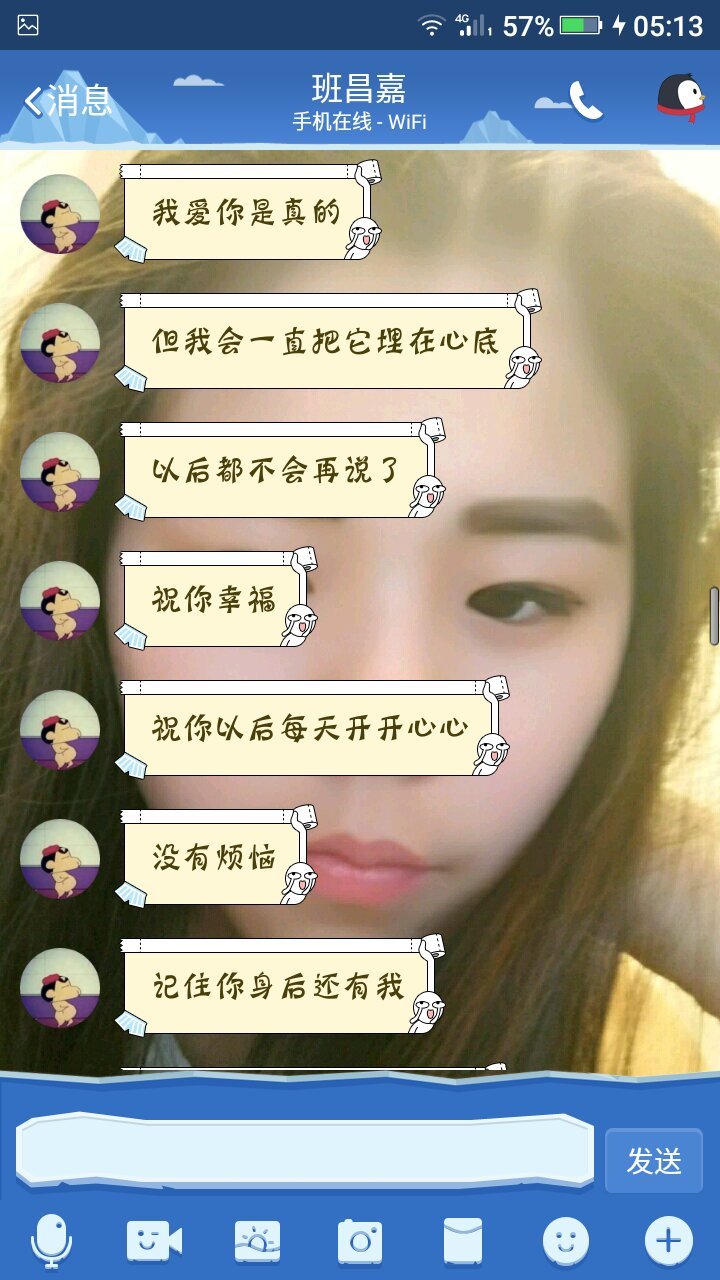Screen dimensions: 720x1280
Task: Start a video call from the toolbar
Action: click(x=154, y=1242)
